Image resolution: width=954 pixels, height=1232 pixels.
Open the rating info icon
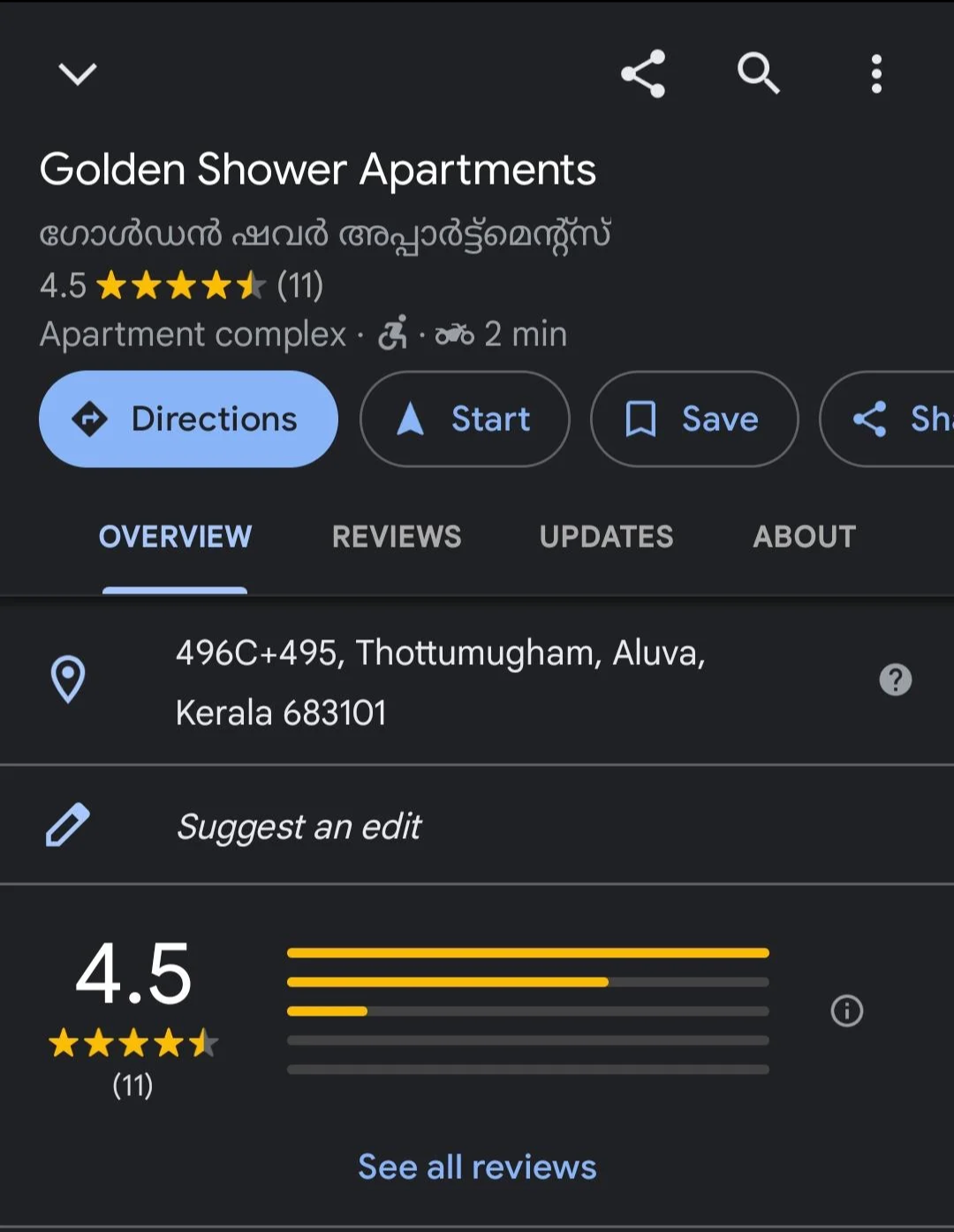[x=846, y=1010]
